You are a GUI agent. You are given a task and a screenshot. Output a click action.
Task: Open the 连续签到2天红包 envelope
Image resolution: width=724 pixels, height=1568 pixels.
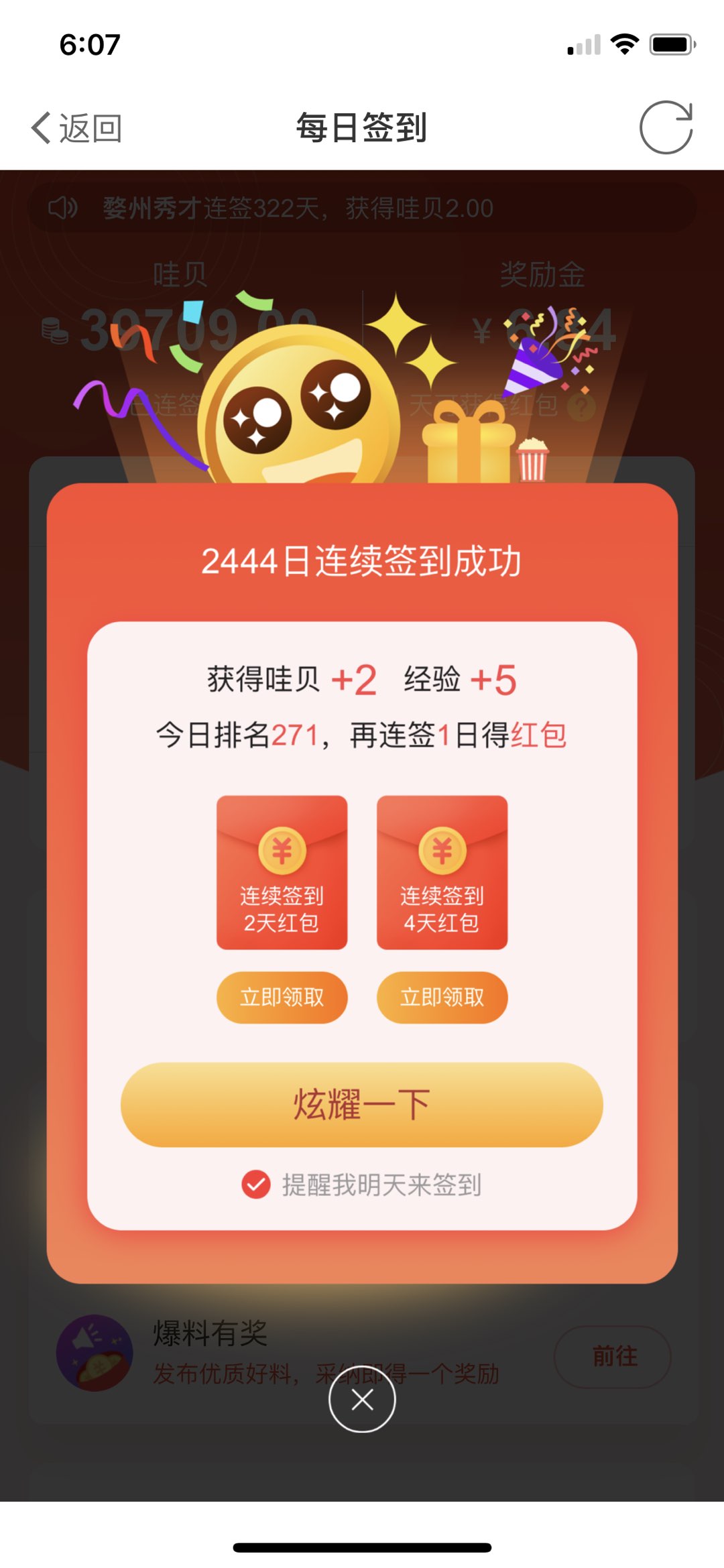[282, 872]
